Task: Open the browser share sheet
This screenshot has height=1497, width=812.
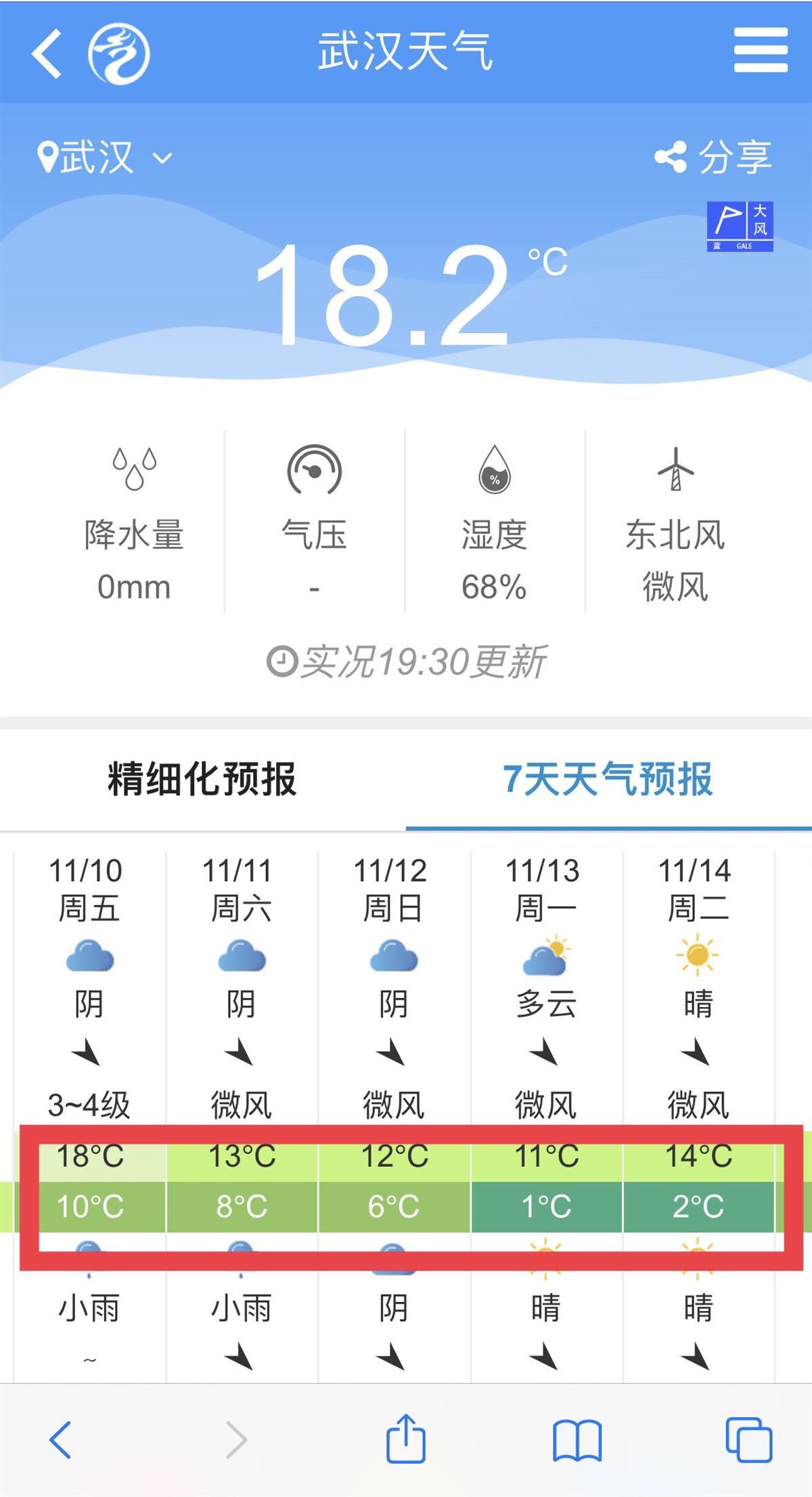Action: [406, 1438]
